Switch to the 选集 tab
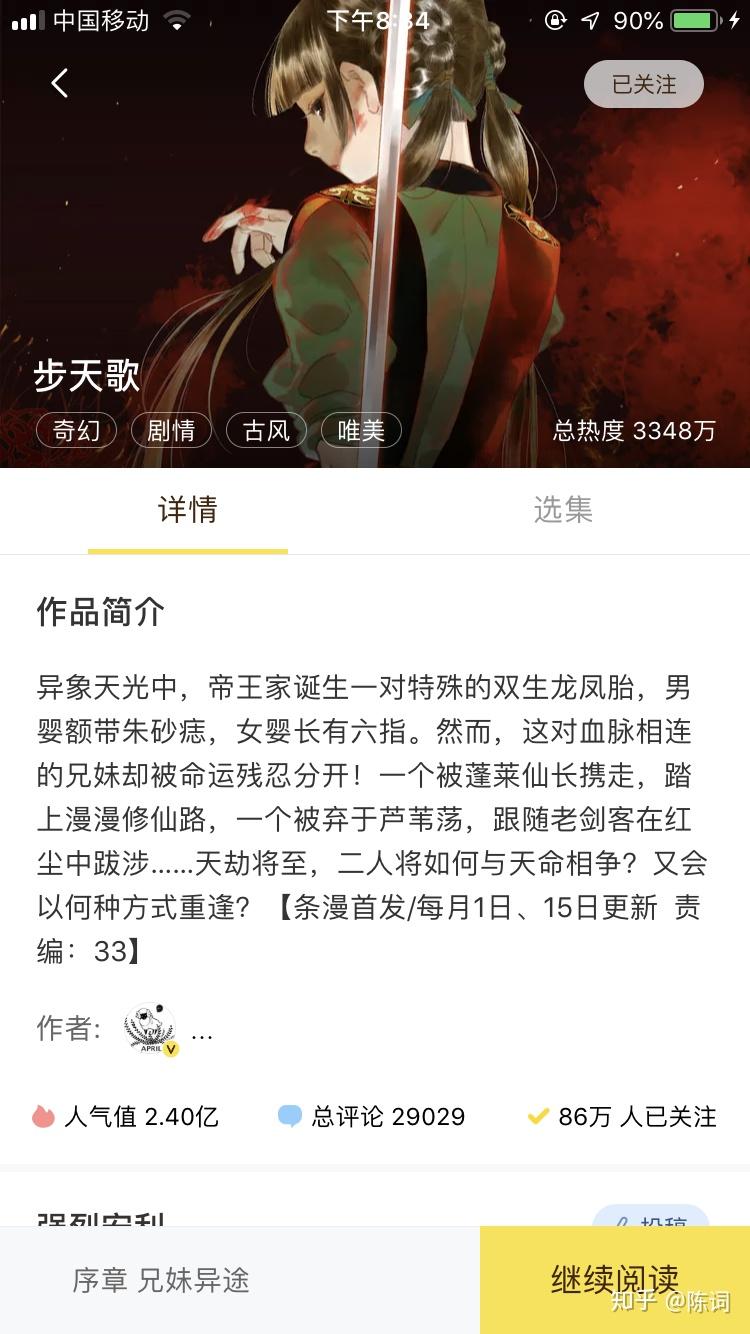The width and height of the screenshot is (750, 1334). coord(563,510)
